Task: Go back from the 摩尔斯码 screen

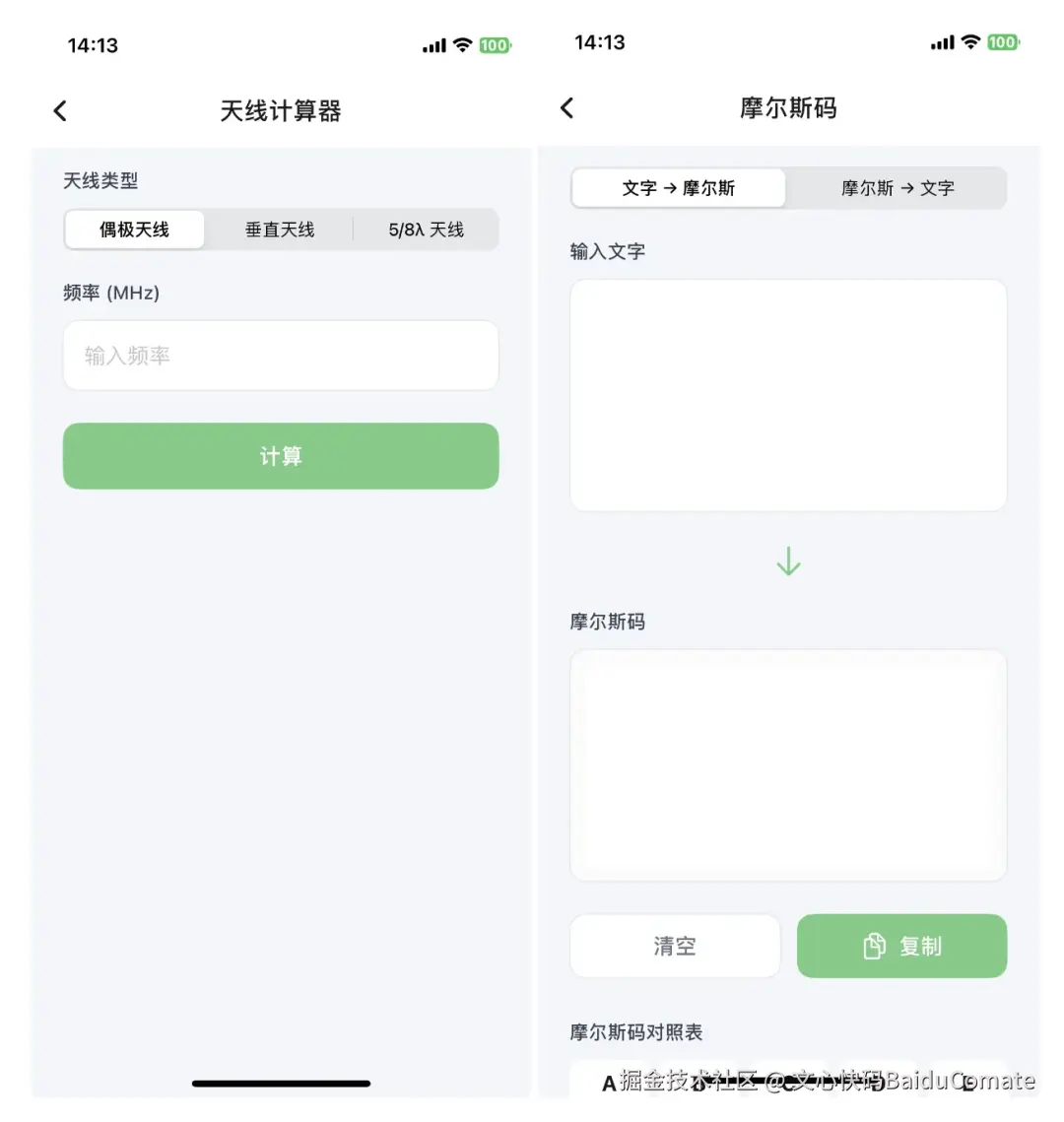Action: [x=566, y=108]
